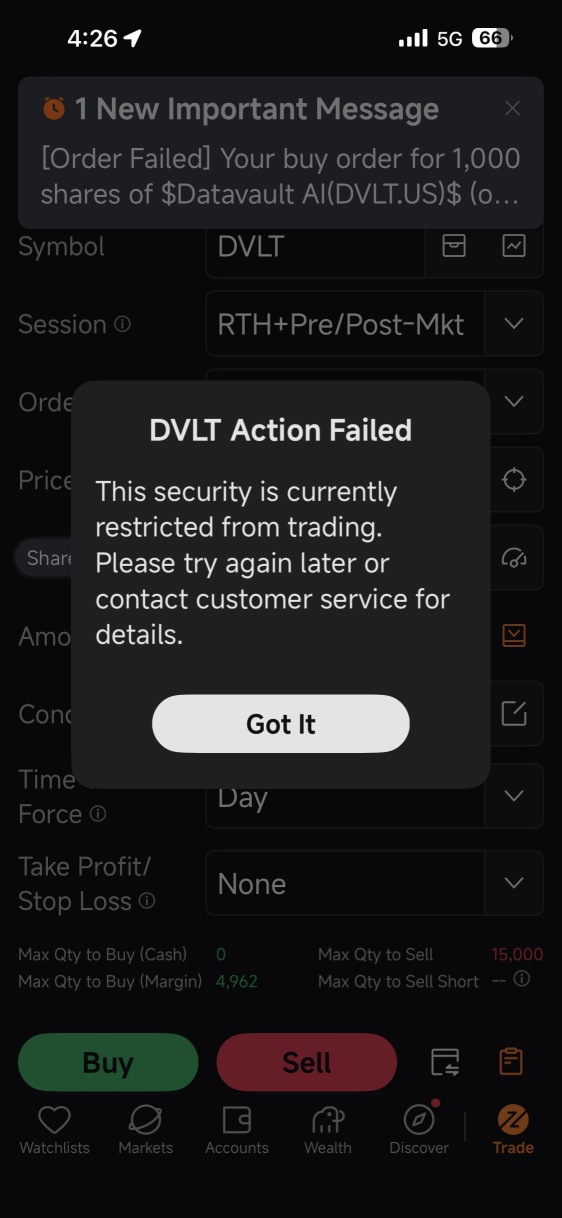Expand the Session dropdown
562x1218 pixels.
pyautogui.click(x=514, y=324)
